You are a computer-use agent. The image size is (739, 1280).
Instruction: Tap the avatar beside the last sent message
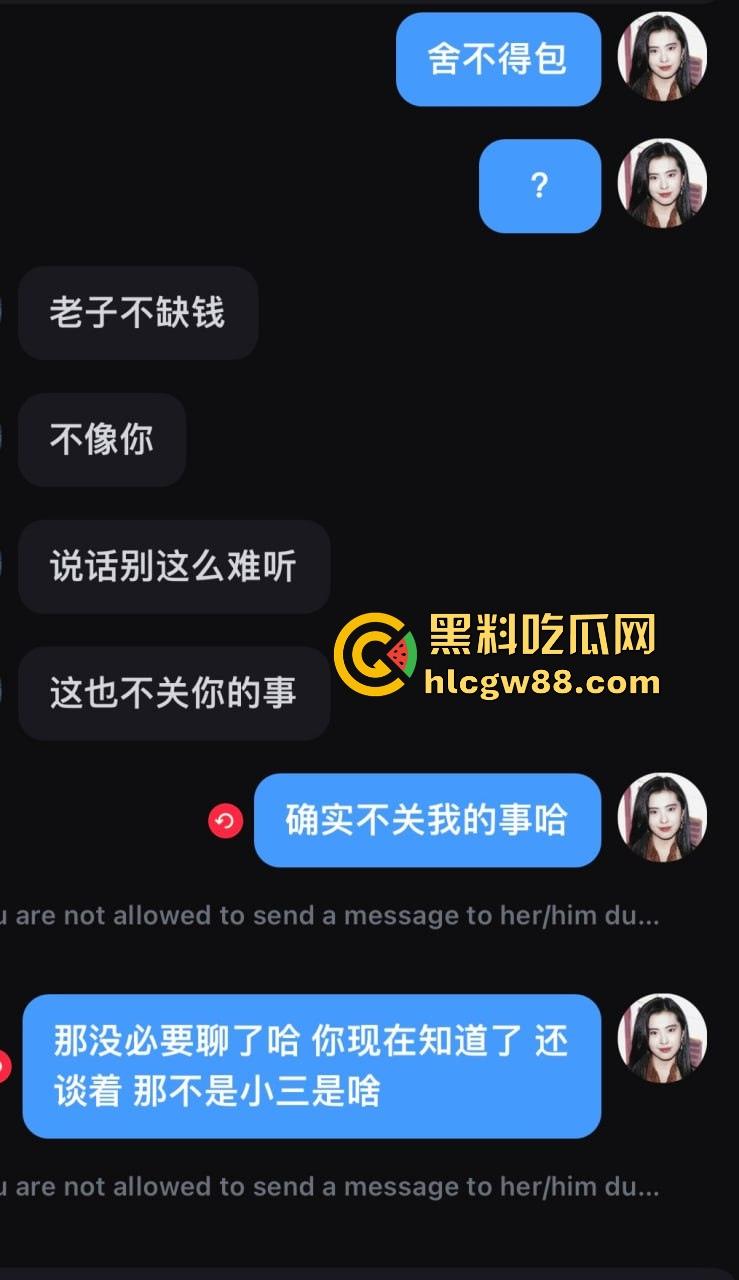coord(662,1037)
